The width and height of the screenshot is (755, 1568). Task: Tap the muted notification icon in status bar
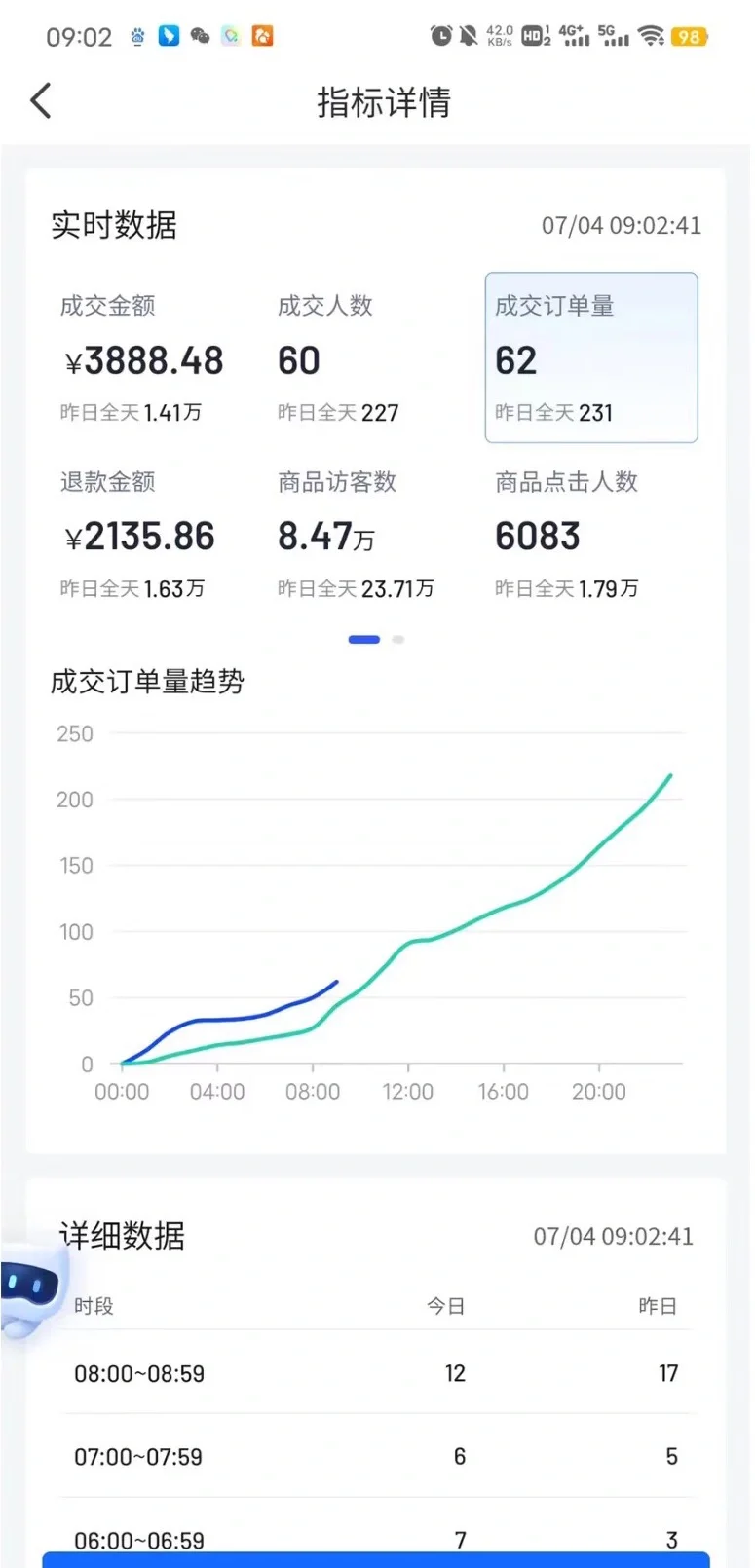(467, 35)
